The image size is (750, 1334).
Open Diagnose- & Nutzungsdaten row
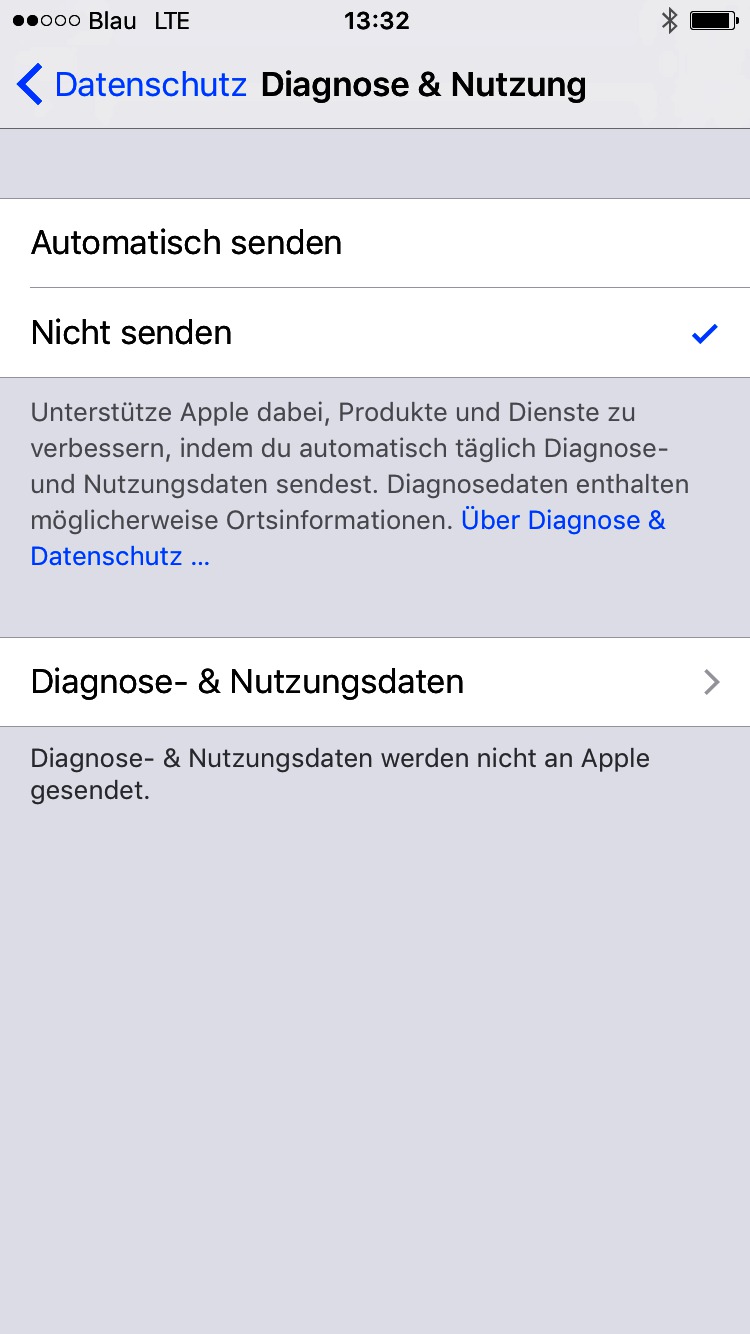pos(375,682)
